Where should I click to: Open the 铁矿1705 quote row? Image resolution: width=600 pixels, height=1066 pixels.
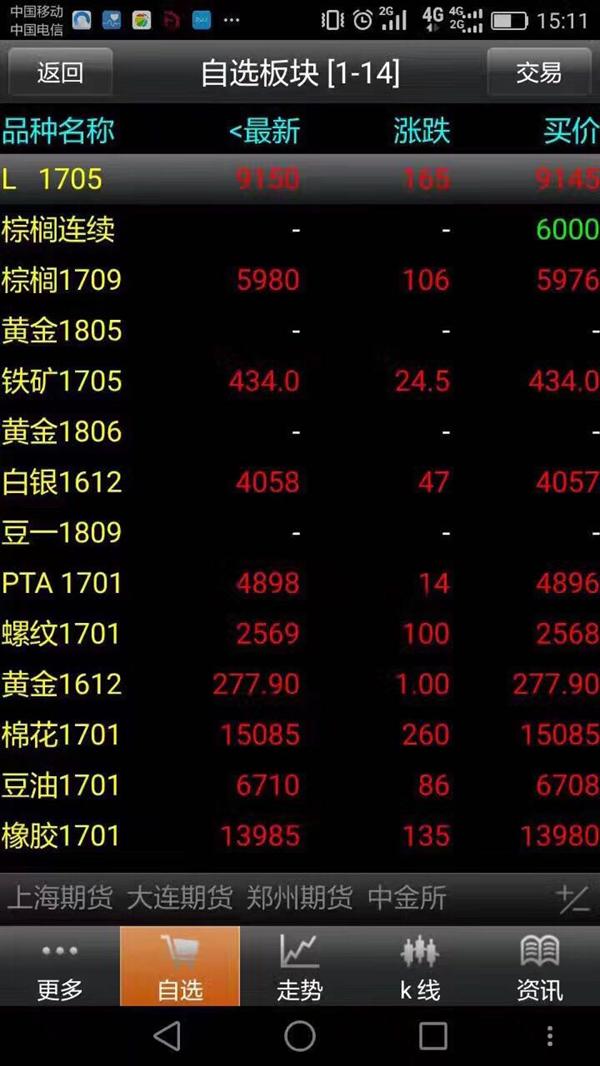pos(300,381)
